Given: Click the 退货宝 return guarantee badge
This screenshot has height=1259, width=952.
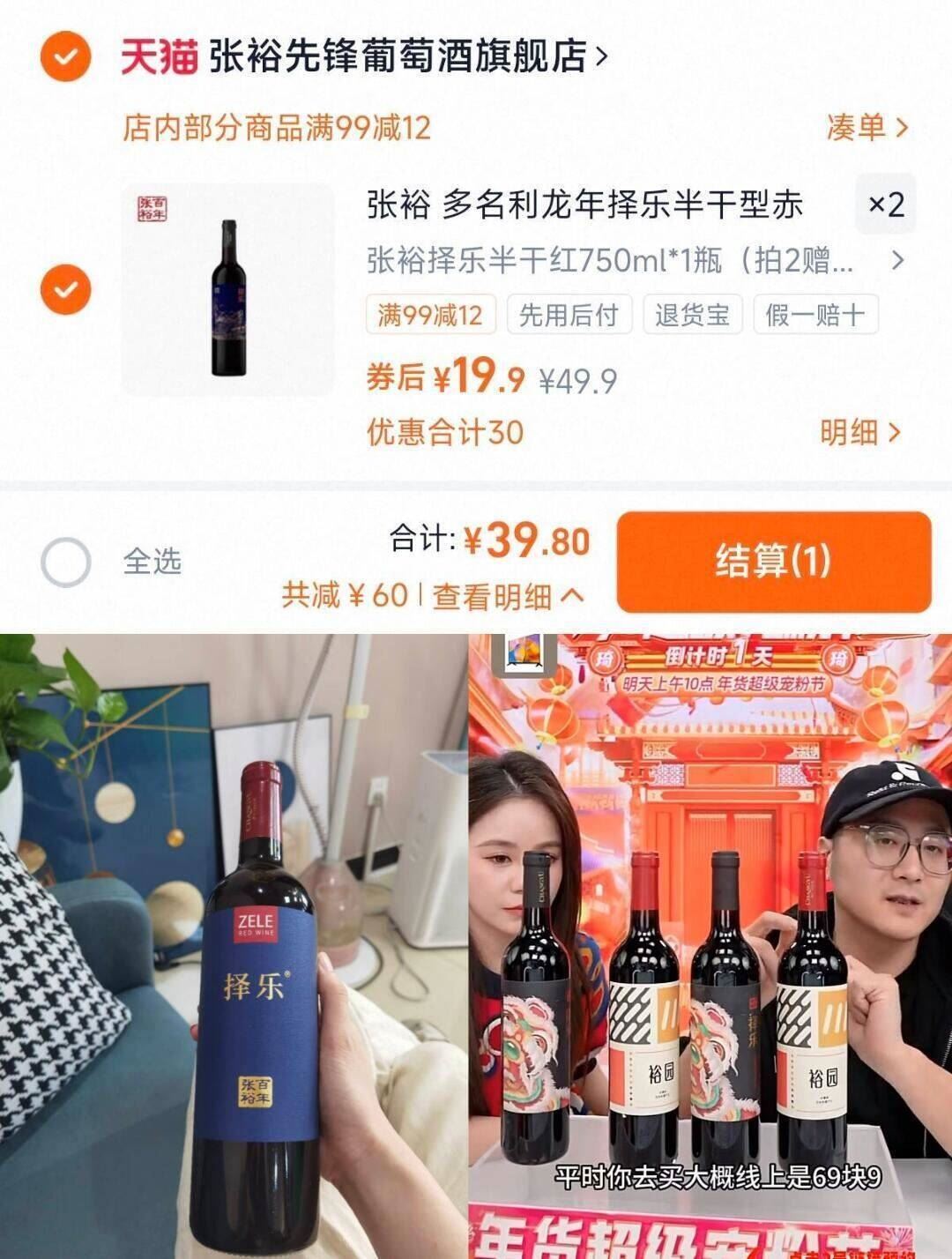Looking at the screenshot, I should click(x=691, y=316).
